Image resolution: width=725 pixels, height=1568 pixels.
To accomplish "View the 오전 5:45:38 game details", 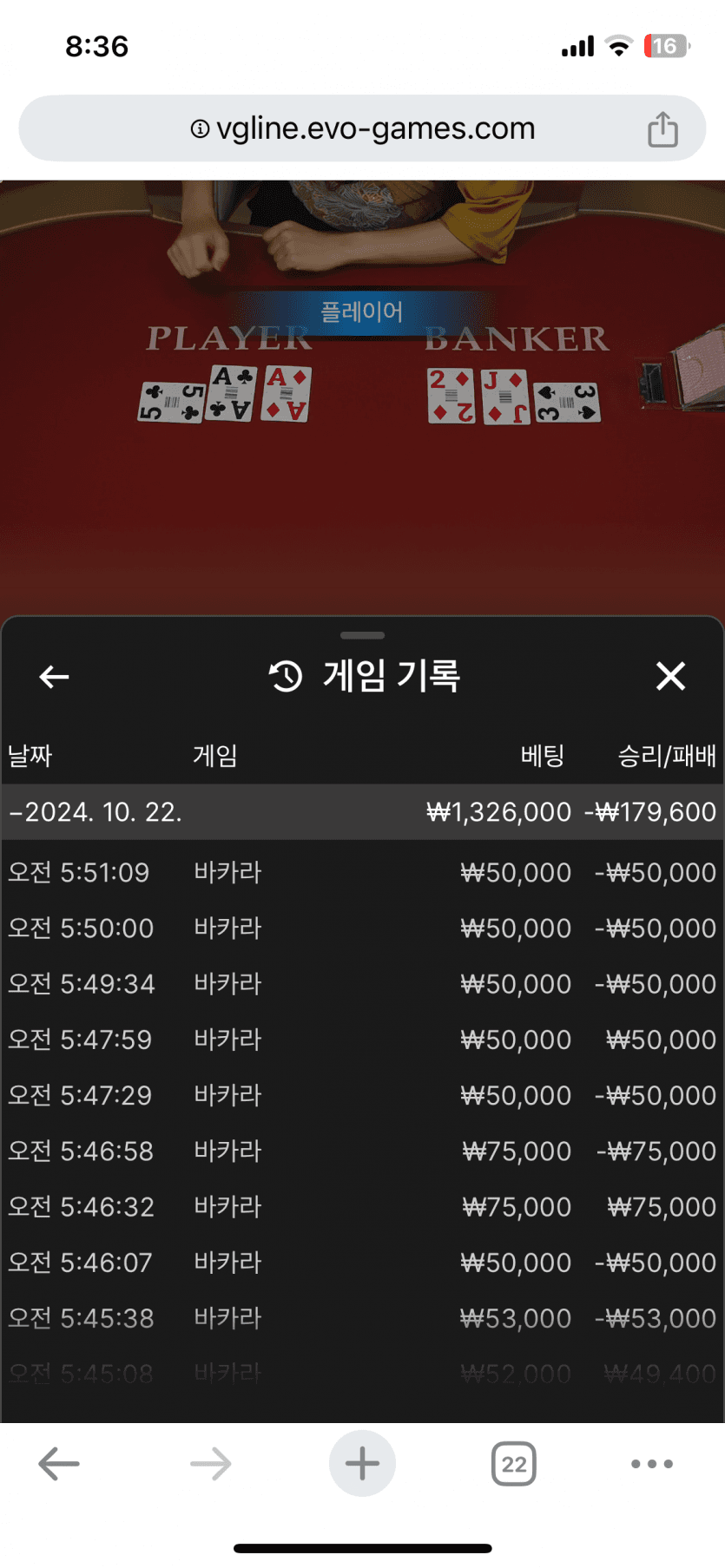I will (362, 1318).
